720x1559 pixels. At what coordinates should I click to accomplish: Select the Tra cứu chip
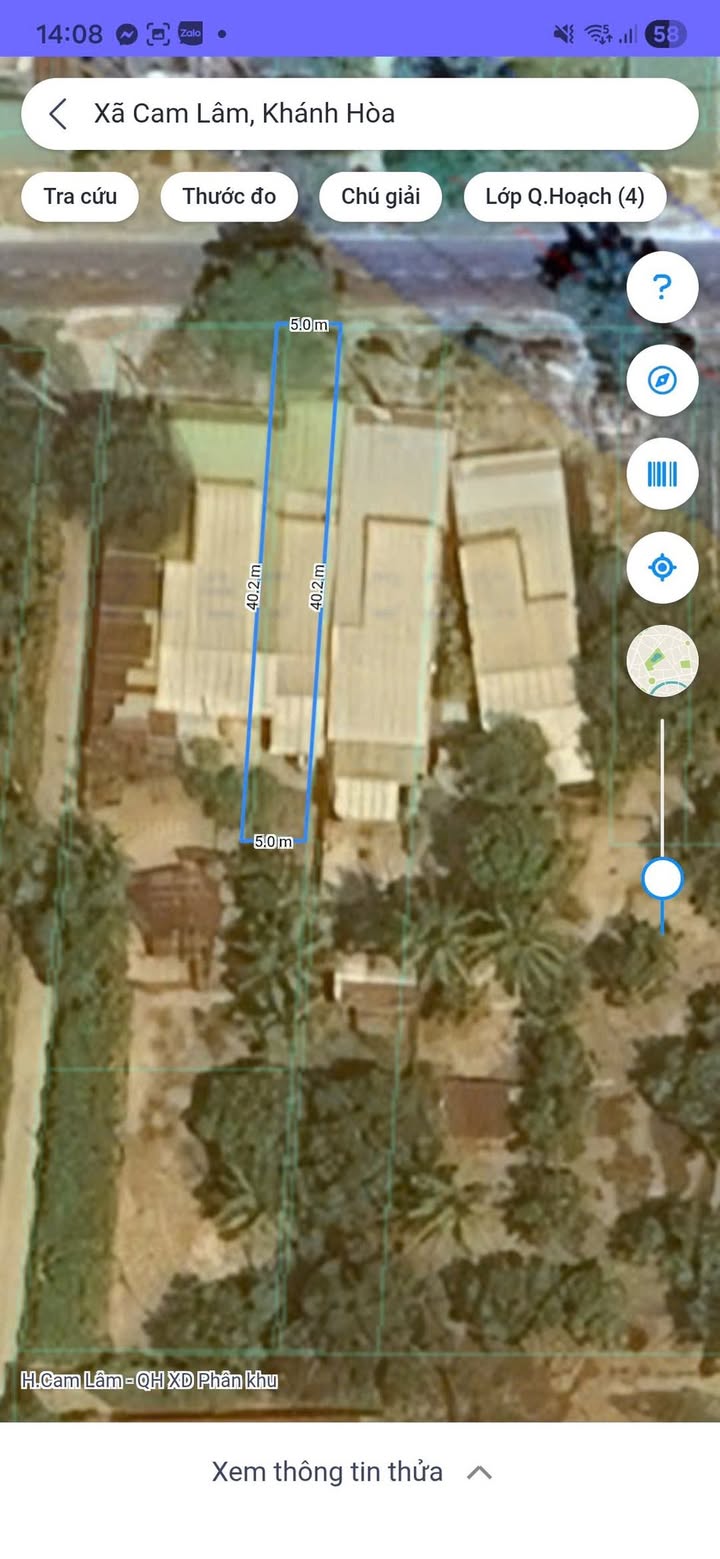coord(80,196)
